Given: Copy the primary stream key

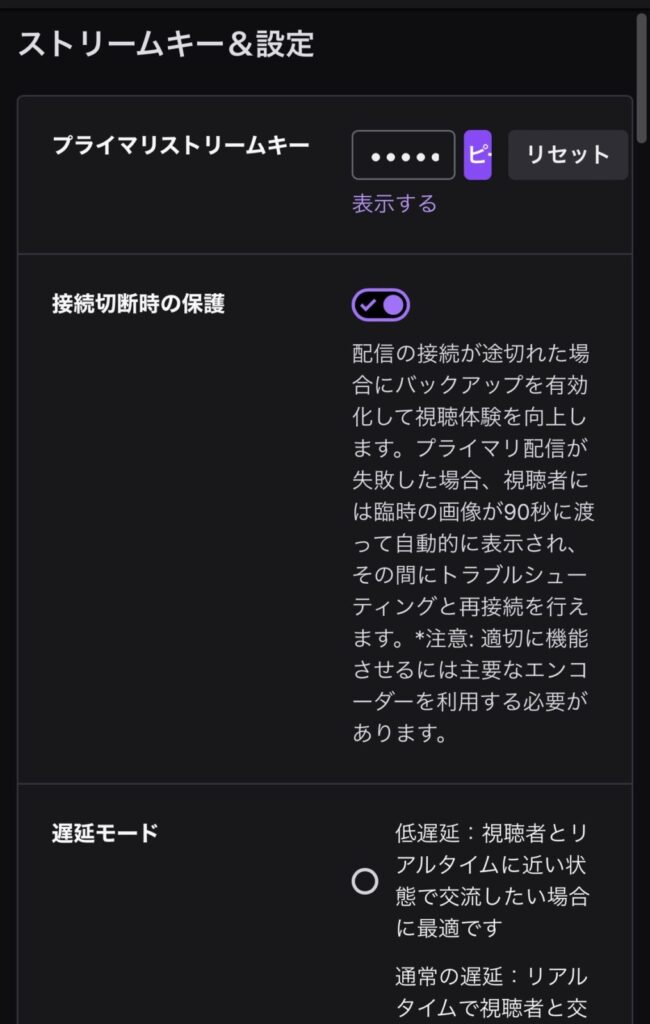Looking at the screenshot, I should (478, 155).
